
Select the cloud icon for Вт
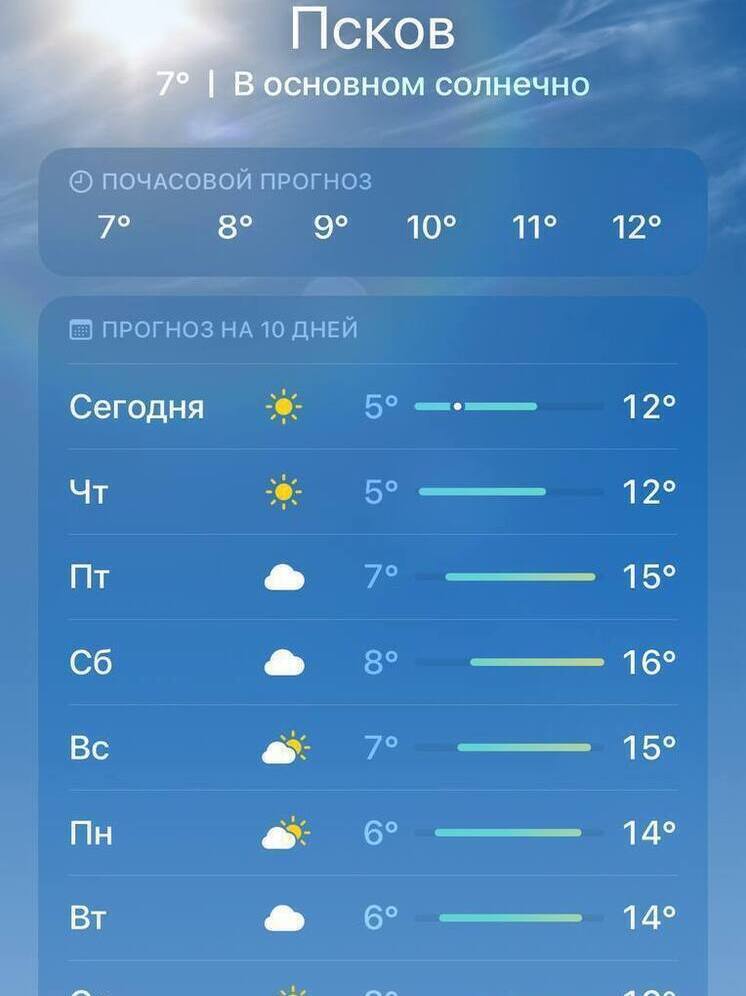click(285, 917)
